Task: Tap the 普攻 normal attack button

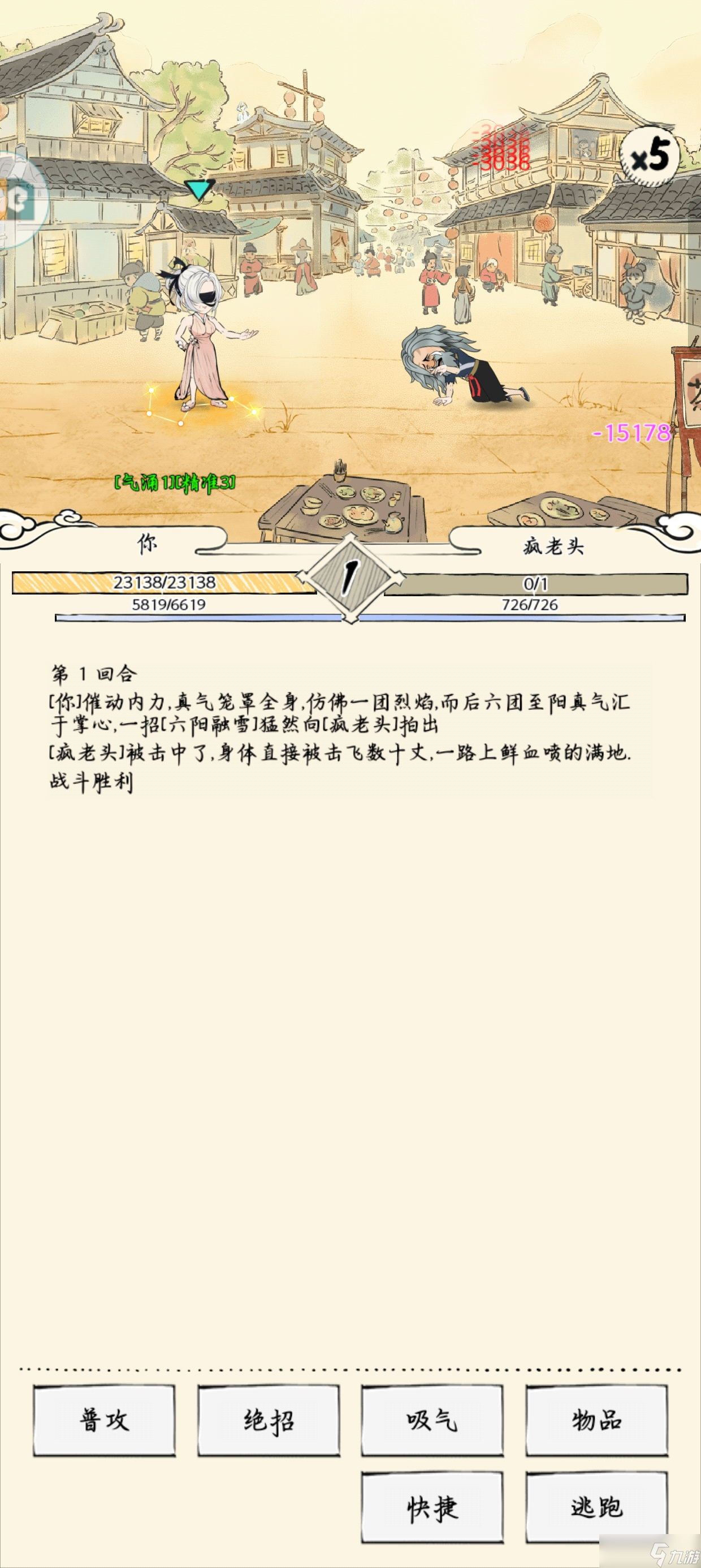Action: [x=104, y=1420]
